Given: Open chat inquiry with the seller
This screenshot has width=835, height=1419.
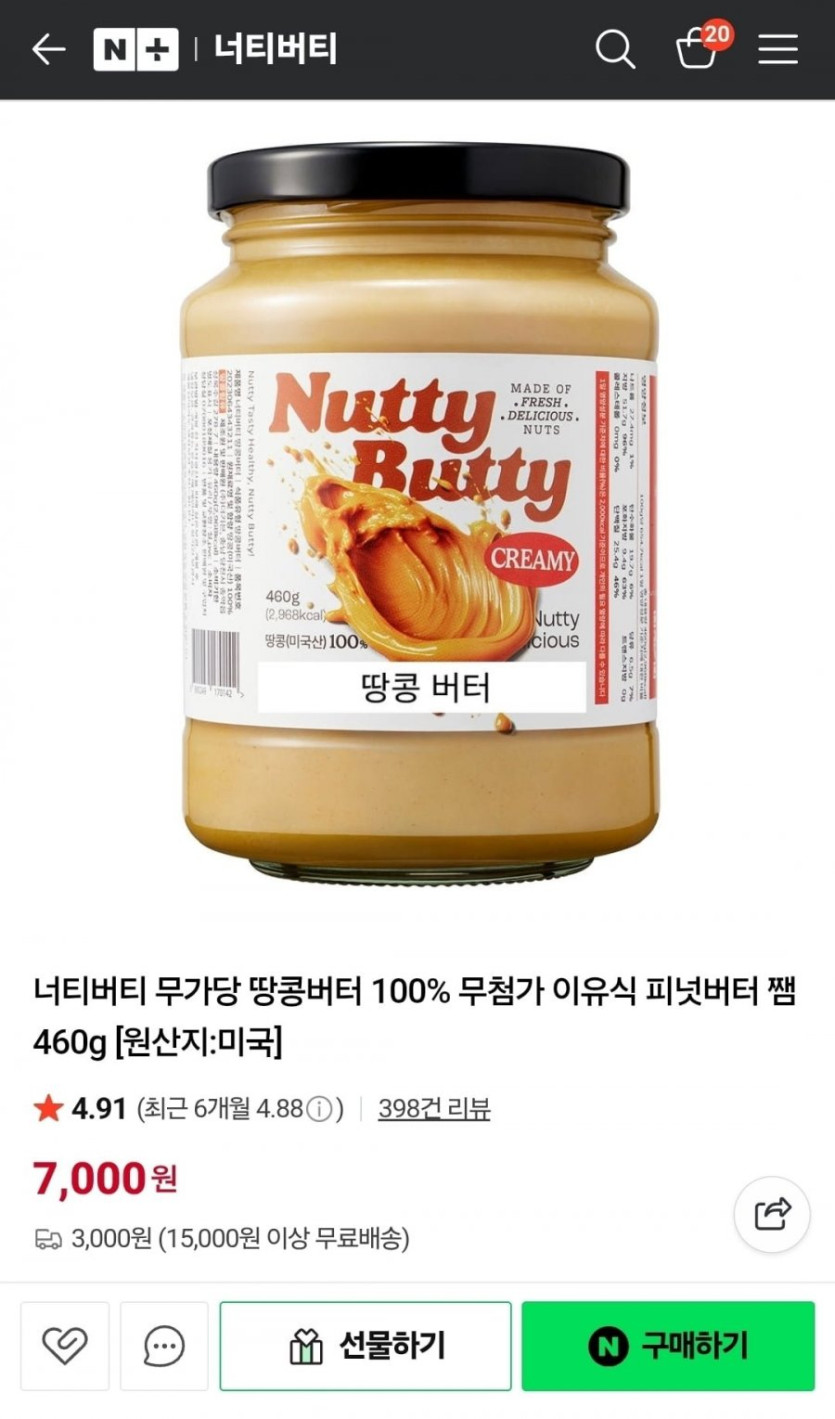Looking at the screenshot, I should 164,1346.
